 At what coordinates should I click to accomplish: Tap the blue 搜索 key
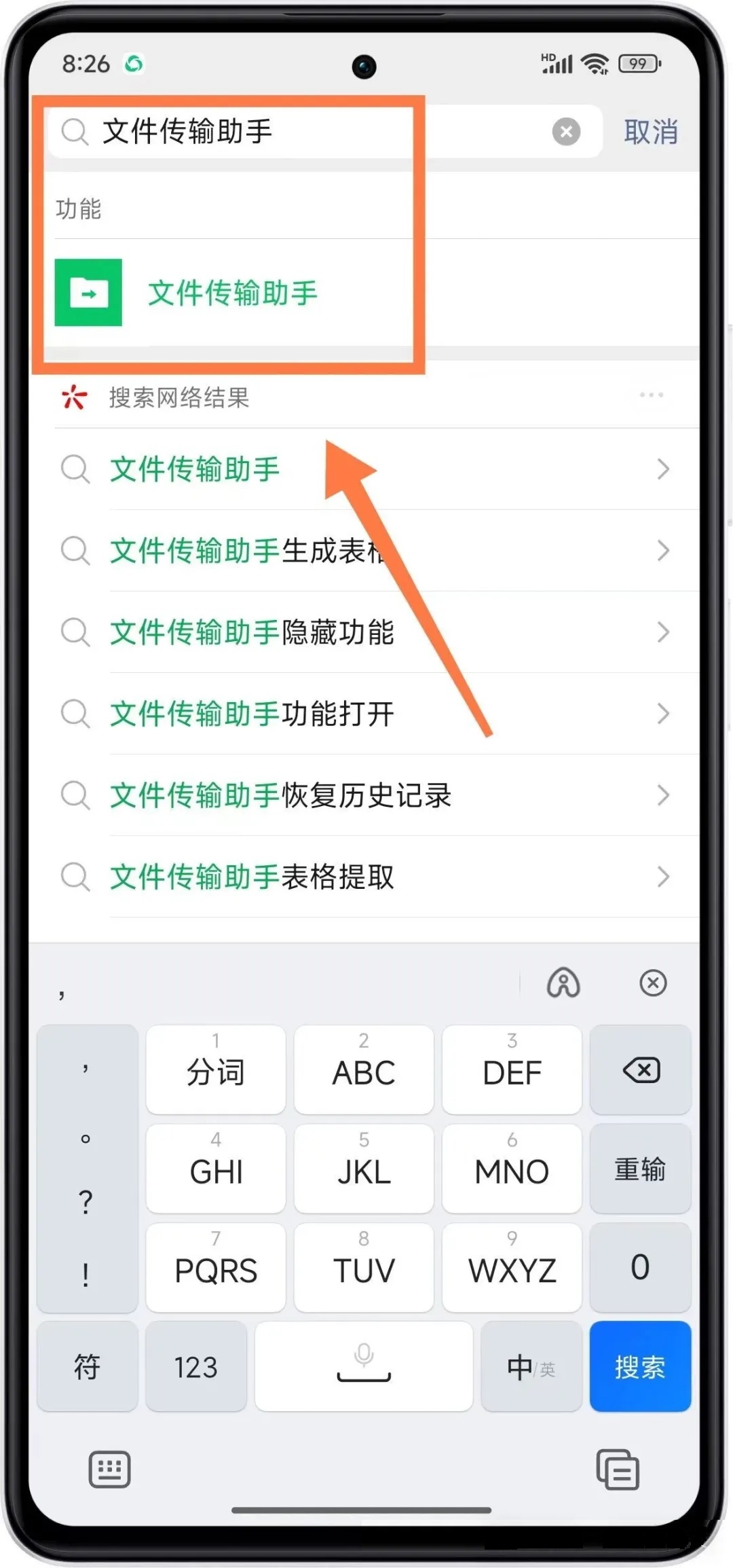(640, 1366)
